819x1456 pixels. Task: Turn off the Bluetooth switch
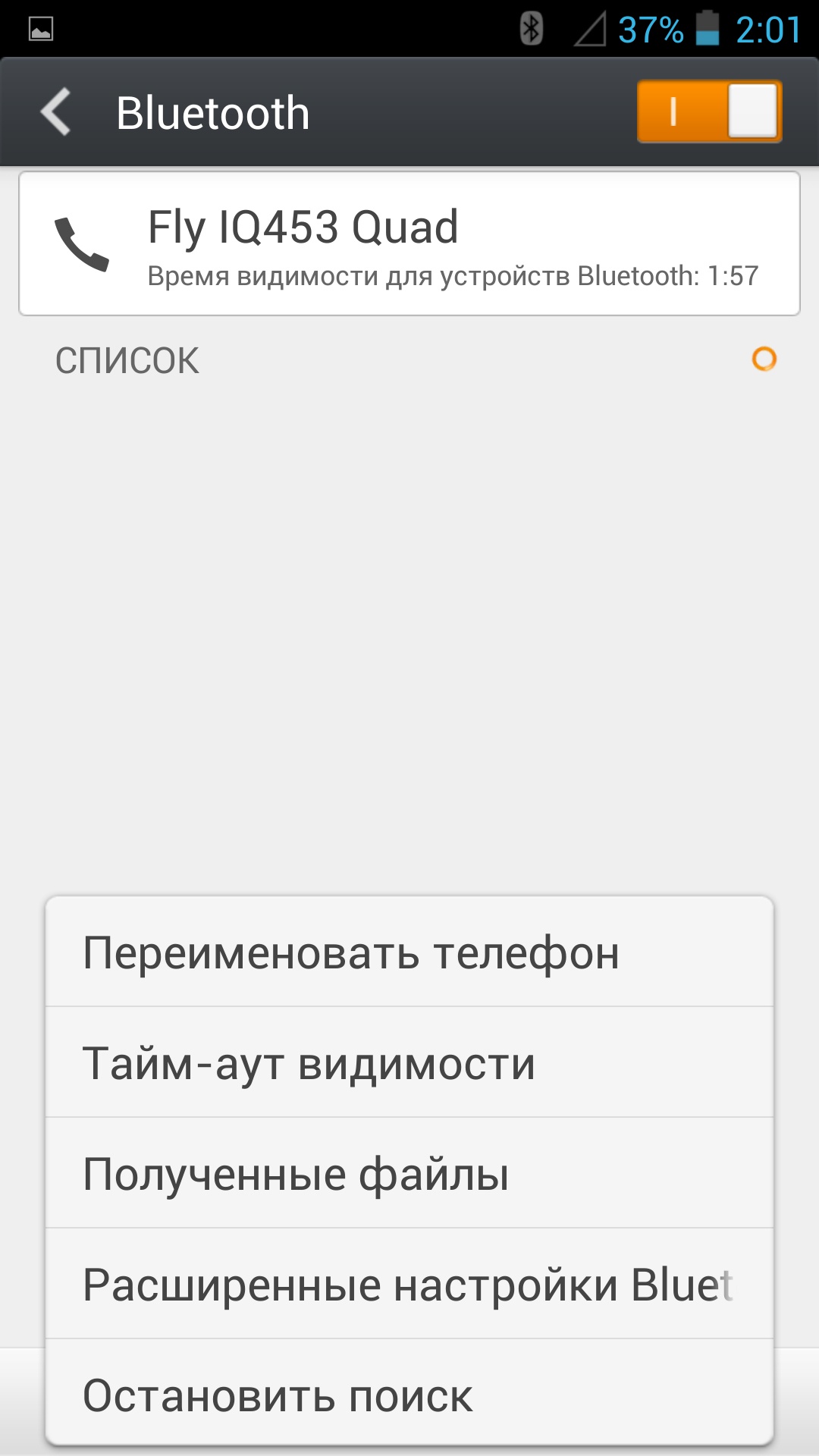point(709,112)
